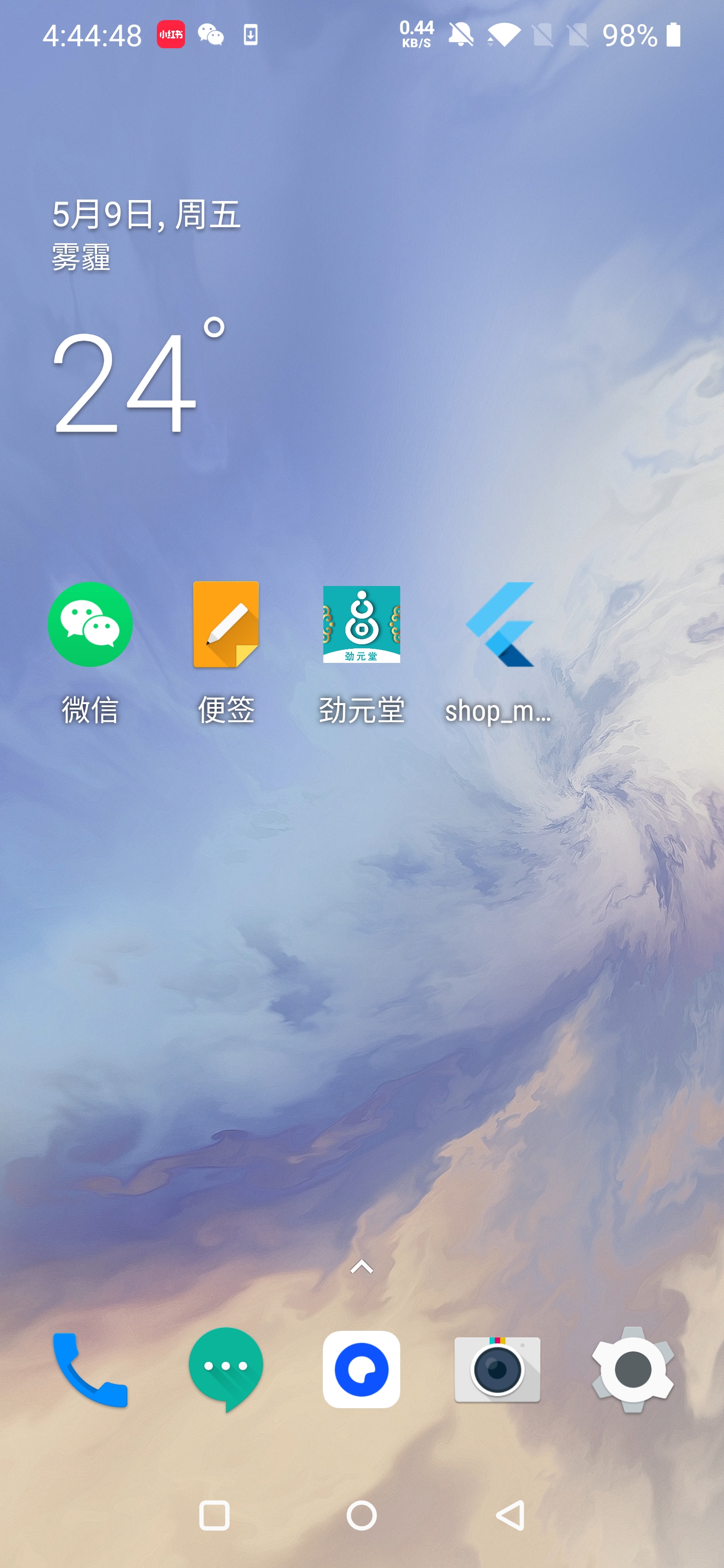Tap the recent apps square button

pyautogui.click(x=214, y=1515)
